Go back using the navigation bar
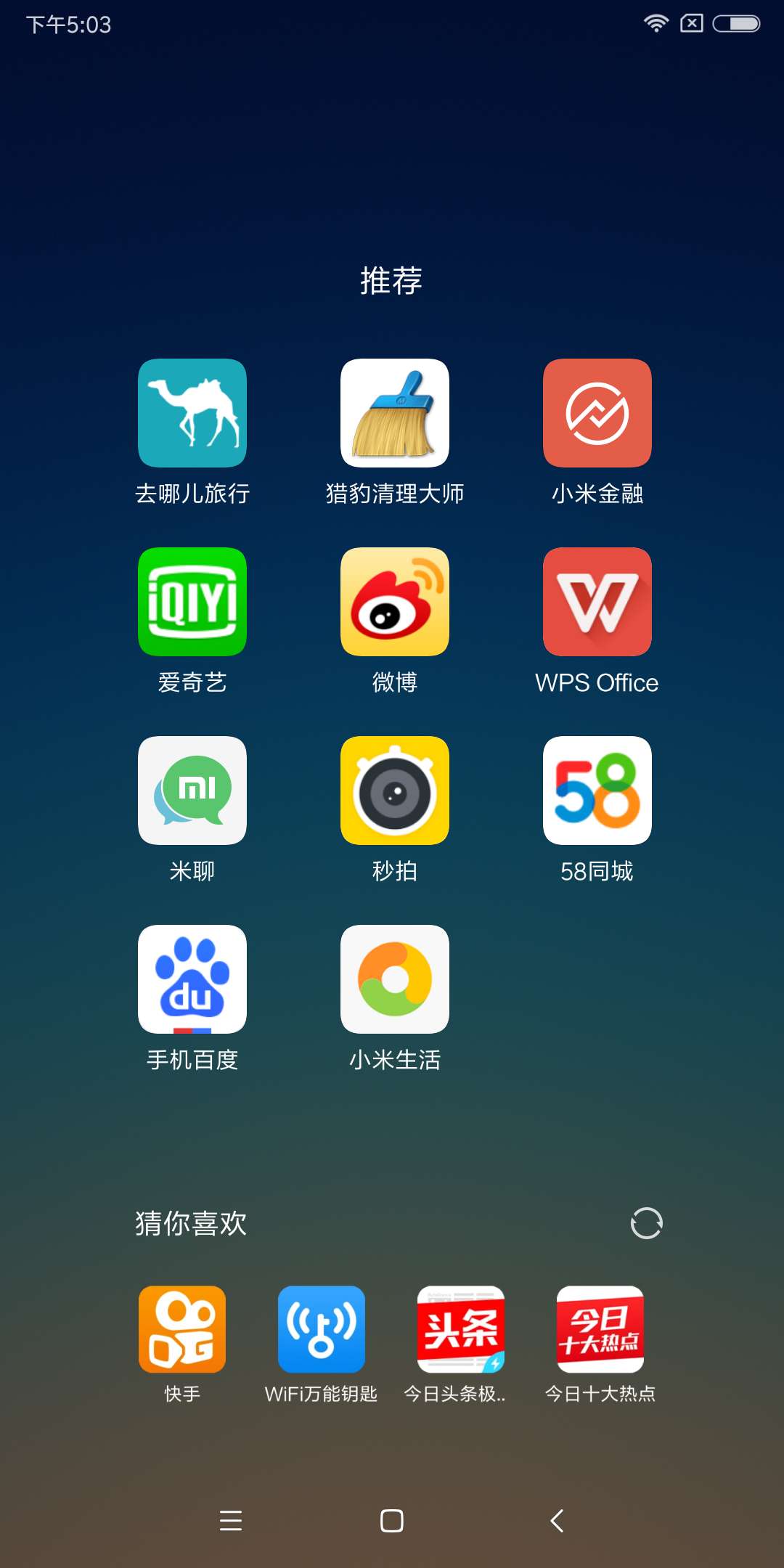Screen dimensions: 784x1568 (557, 1520)
